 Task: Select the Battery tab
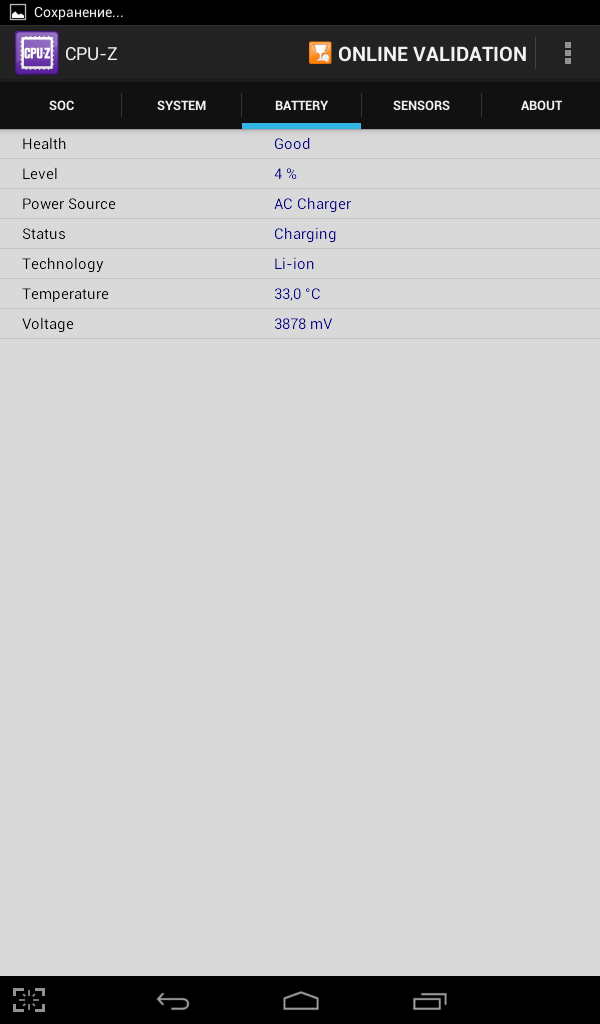click(301, 105)
